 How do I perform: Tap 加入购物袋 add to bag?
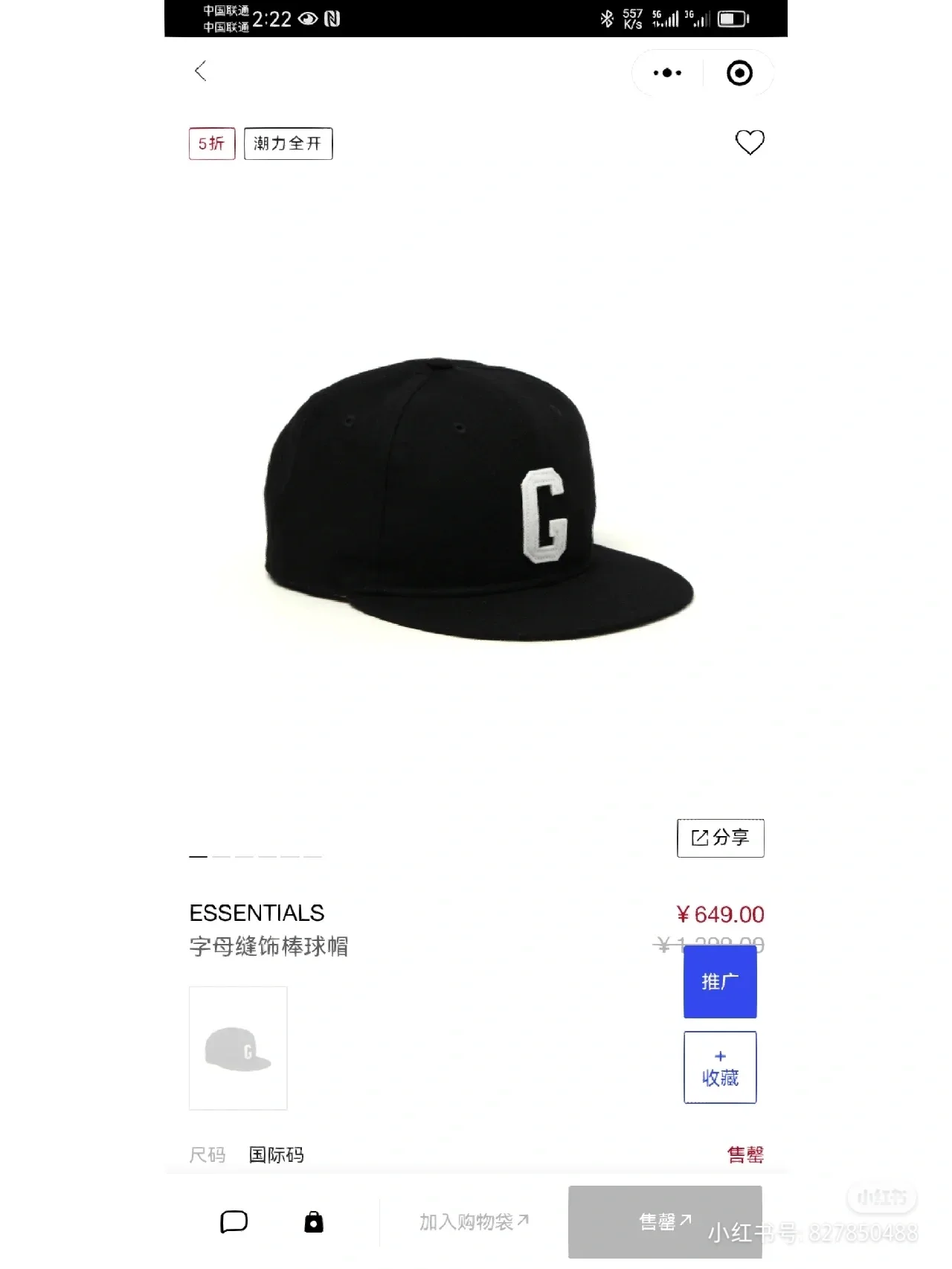click(474, 1221)
